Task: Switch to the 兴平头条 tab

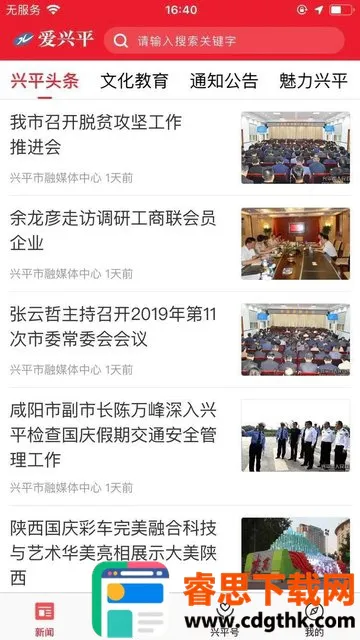Action: point(44,81)
